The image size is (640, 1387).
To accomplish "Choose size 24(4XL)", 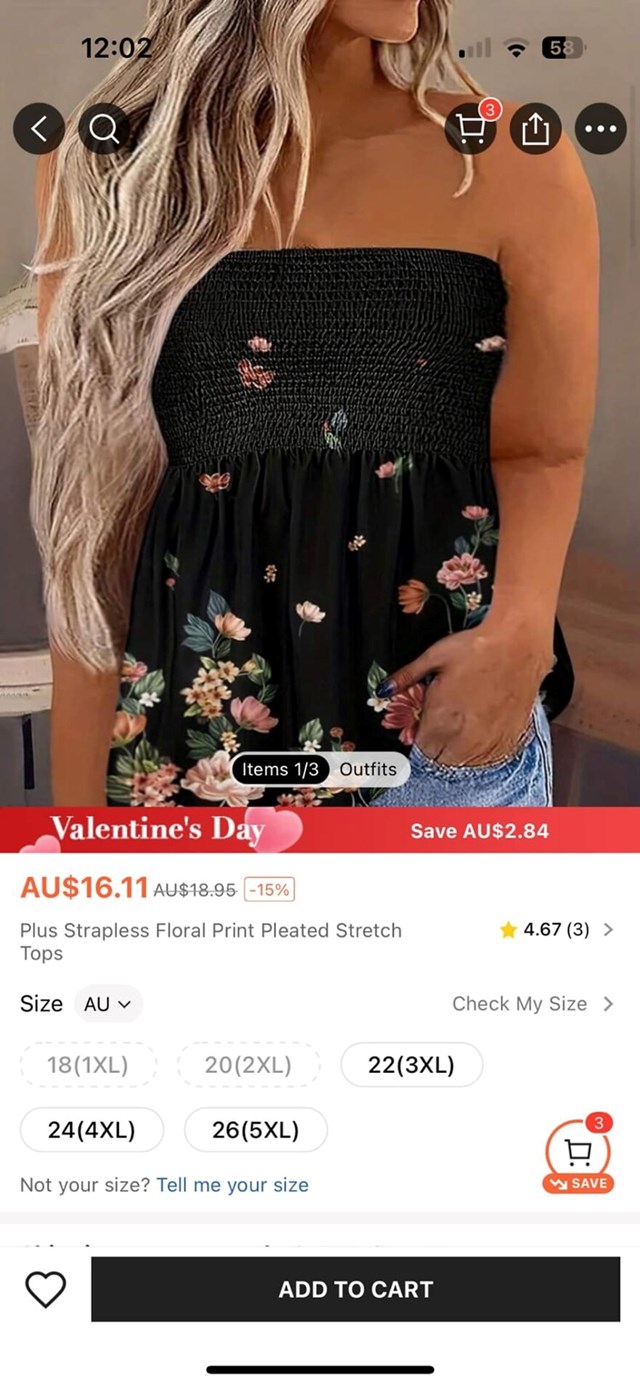I will [x=91, y=1130].
